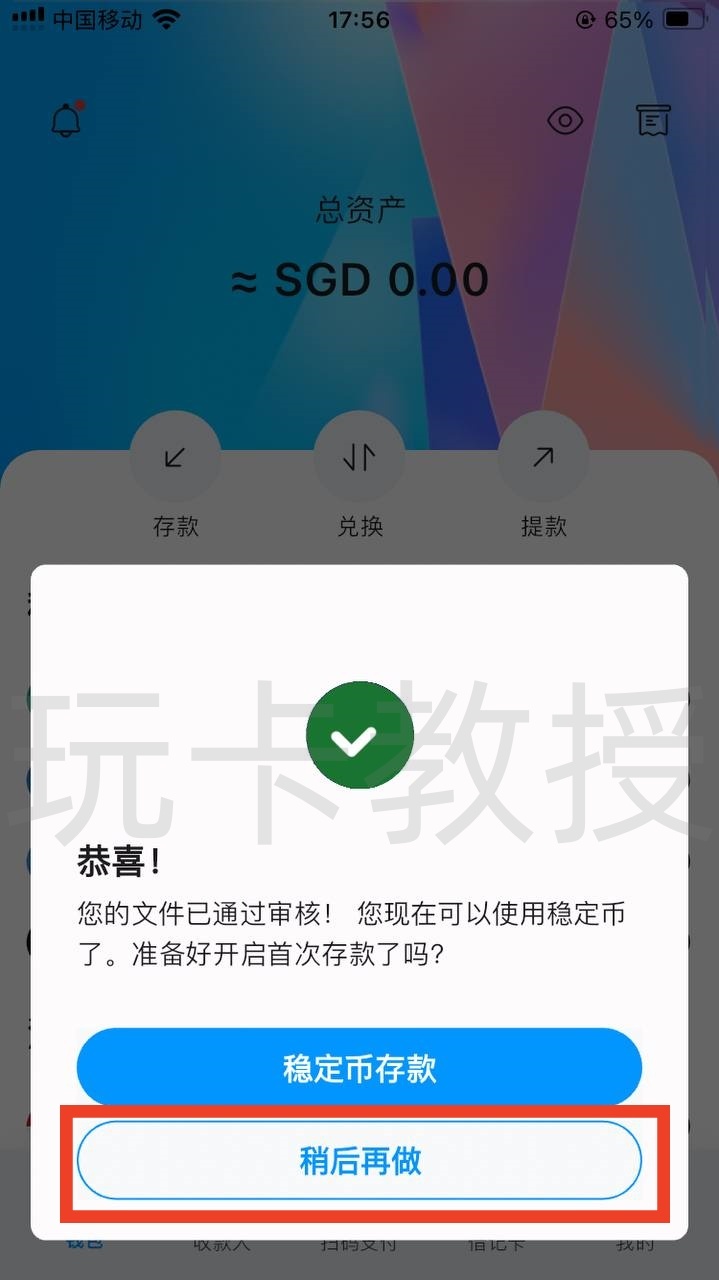
Task: Toggle balance visibility with the eye icon
Action: pyautogui.click(x=565, y=121)
